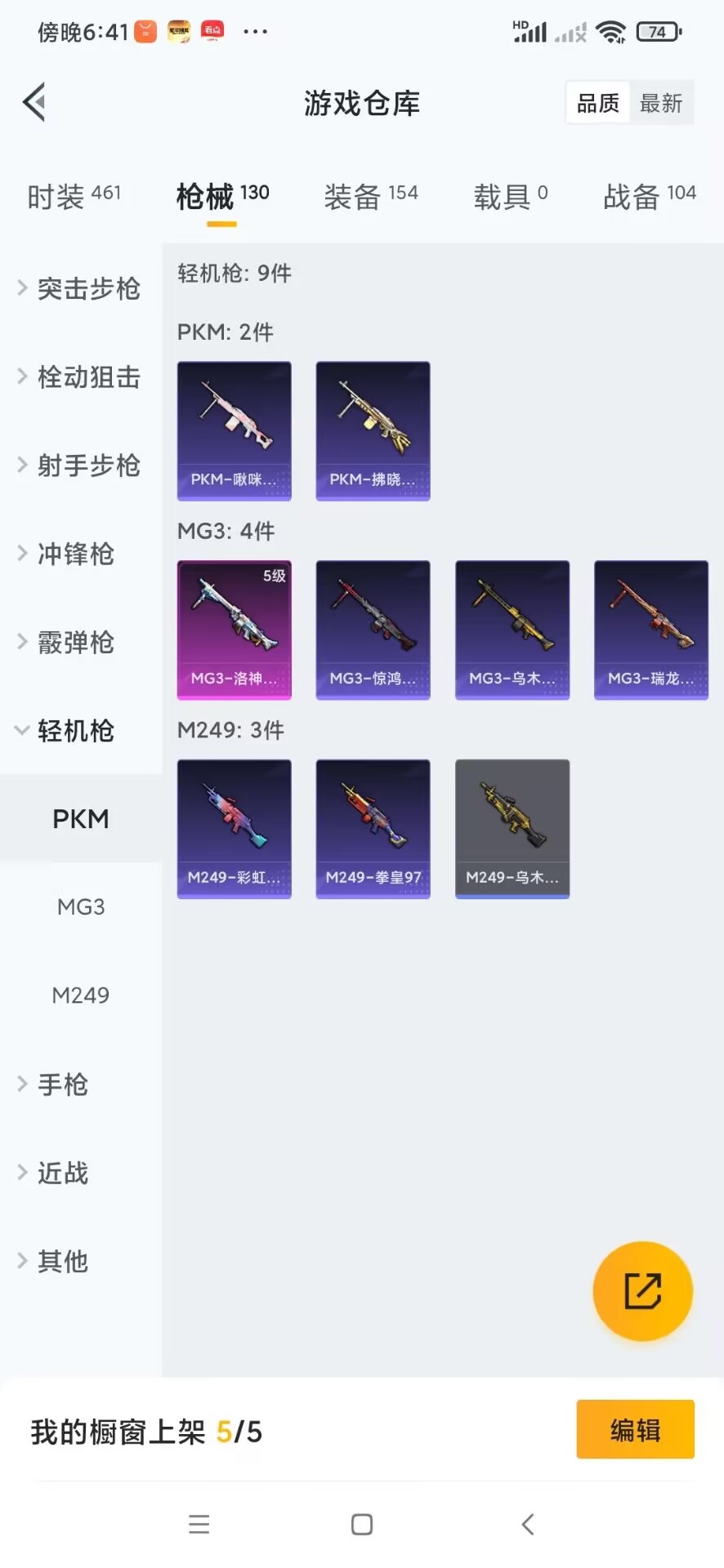This screenshot has width=724, height=1568.
Task: Select MG3 in the sidebar
Action: pos(81,906)
